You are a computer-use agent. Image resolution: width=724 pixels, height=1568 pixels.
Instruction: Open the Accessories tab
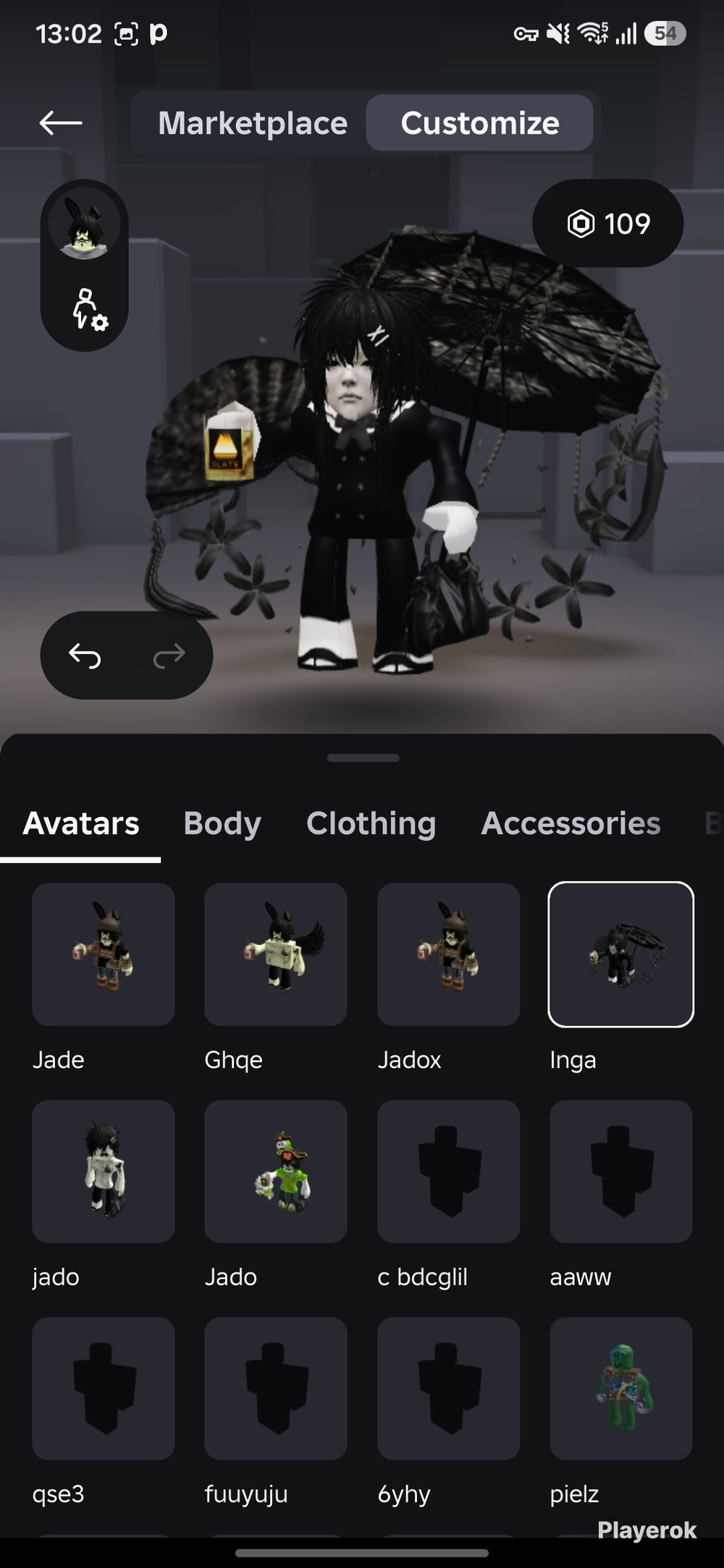(571, 823)
